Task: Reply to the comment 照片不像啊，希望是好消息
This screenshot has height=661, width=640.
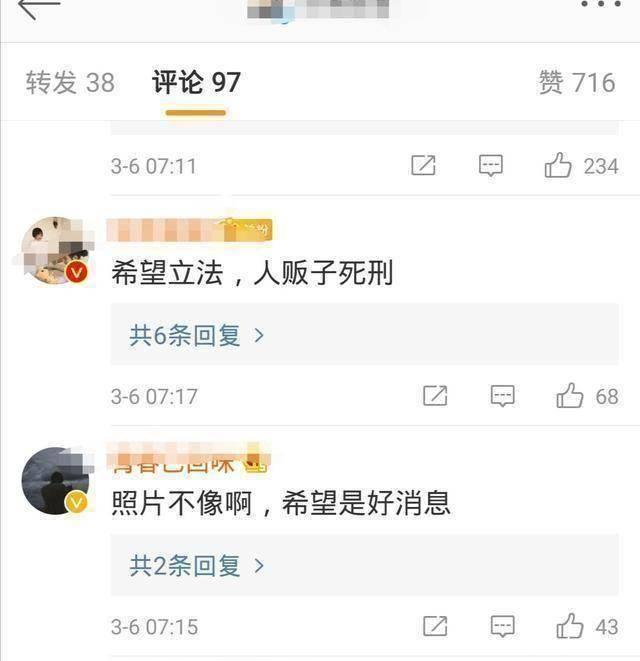Action: point(501,627)
